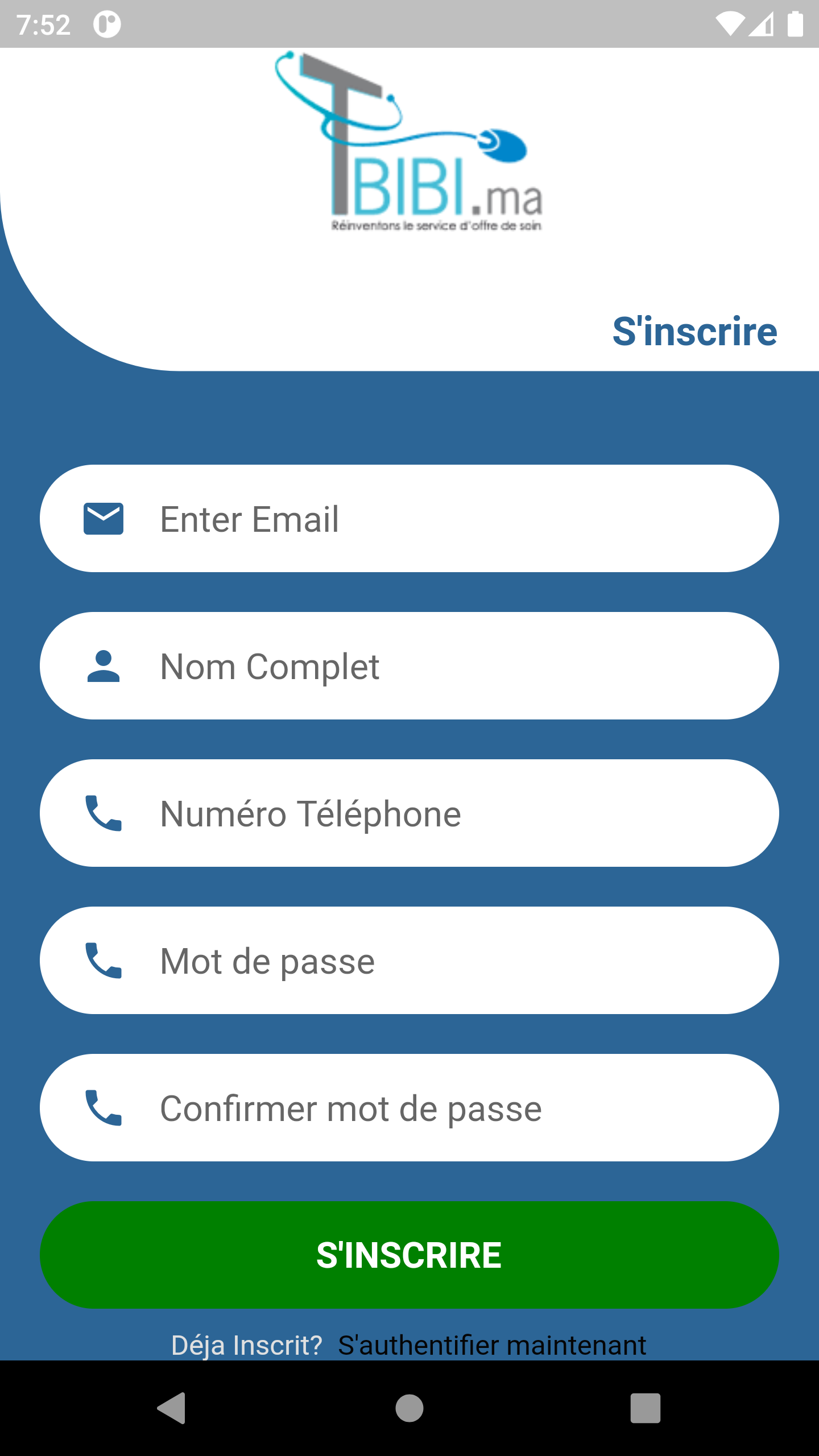Click the phone icon beside Numéro Téléphone

point(104,813)
